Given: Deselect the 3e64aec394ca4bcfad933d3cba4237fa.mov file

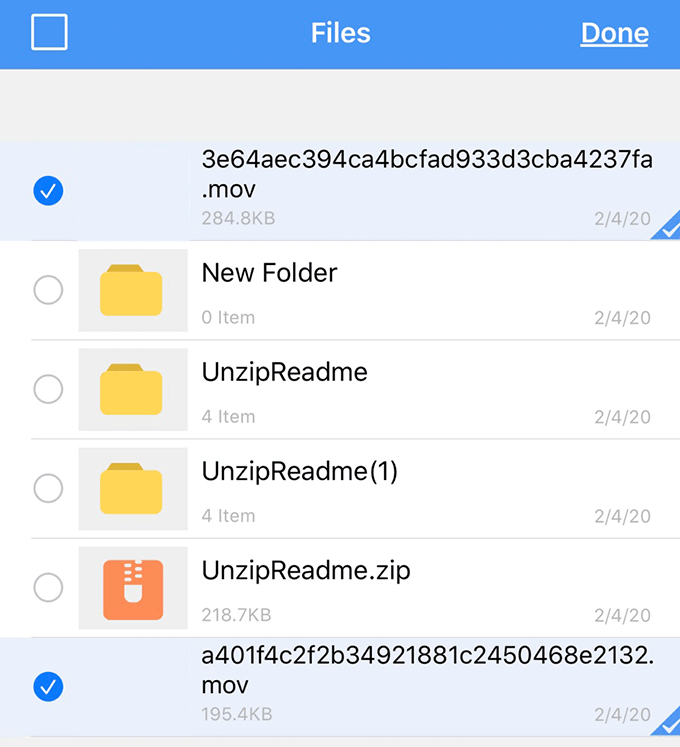Looking at the screenshot, I should coord(48,190).
